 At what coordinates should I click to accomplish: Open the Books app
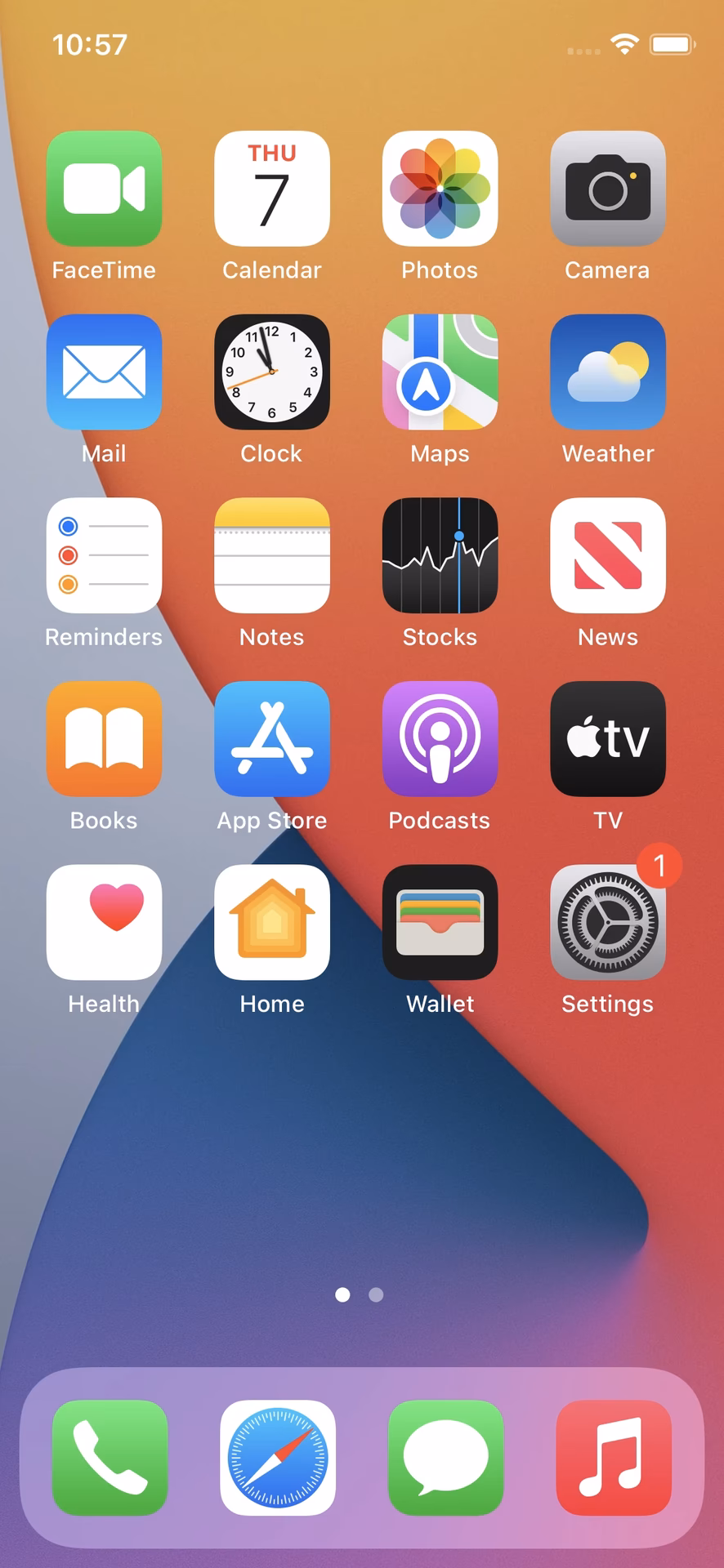coord(105,738)
